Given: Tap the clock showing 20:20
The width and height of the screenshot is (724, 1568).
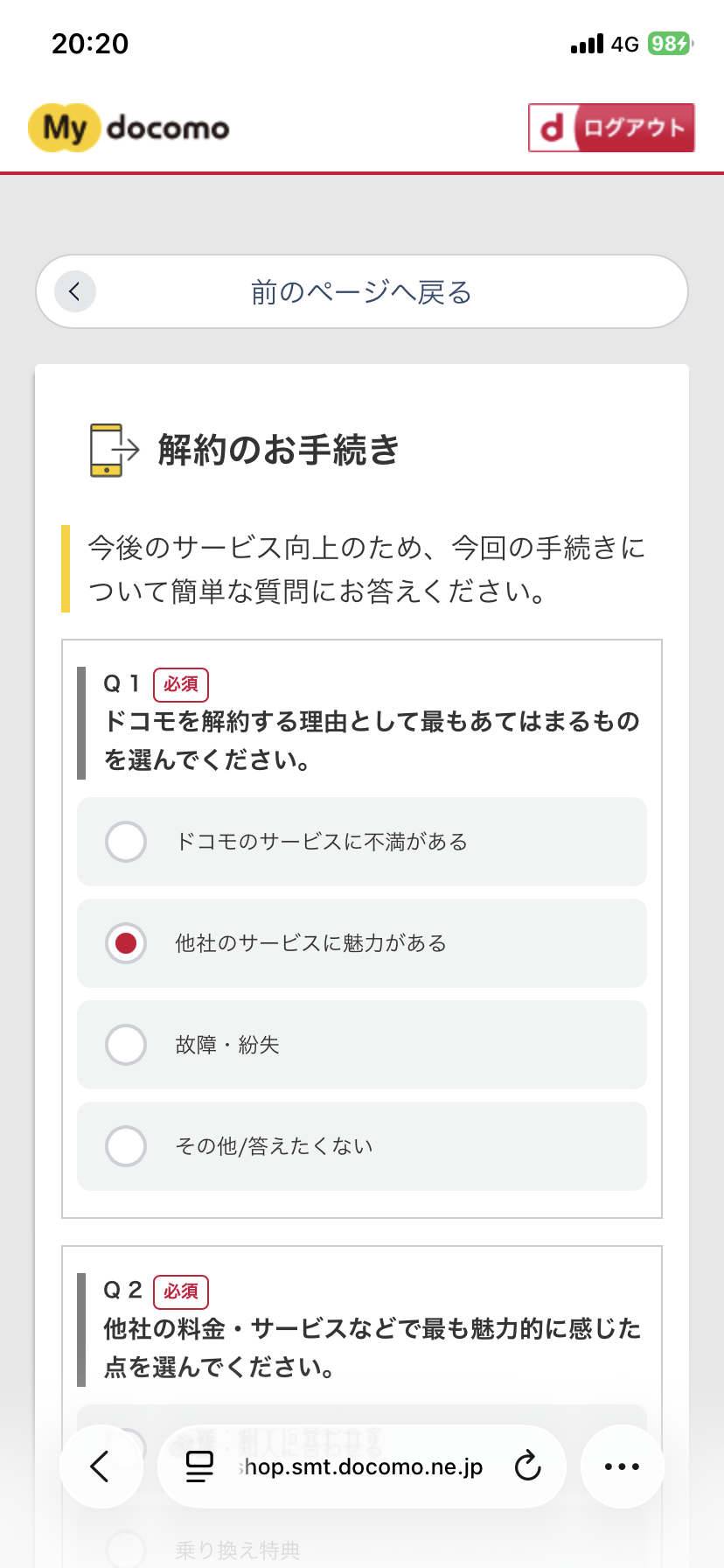Looking at the screenshot, I should 90,43.
